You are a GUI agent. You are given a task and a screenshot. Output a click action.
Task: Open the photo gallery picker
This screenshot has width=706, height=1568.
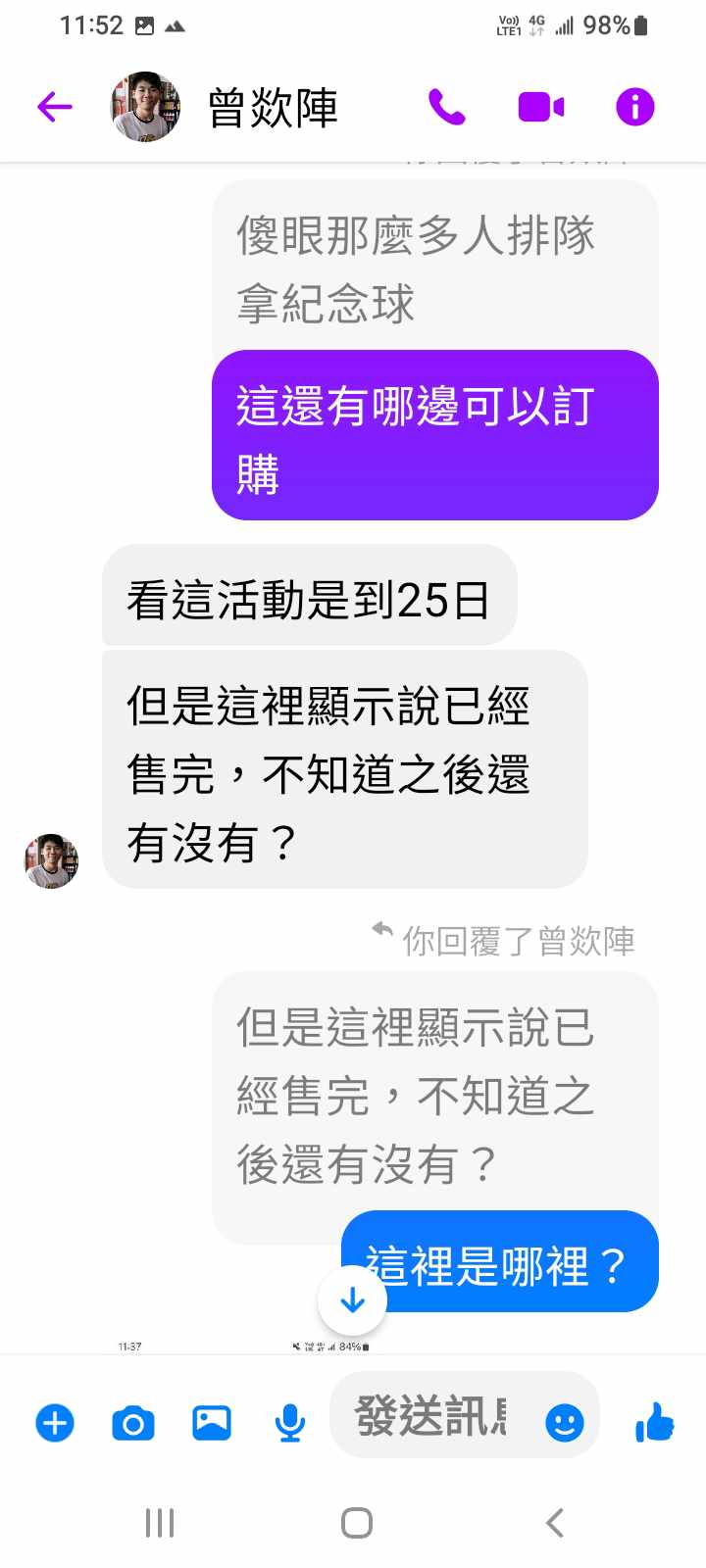pos(212,1422)
